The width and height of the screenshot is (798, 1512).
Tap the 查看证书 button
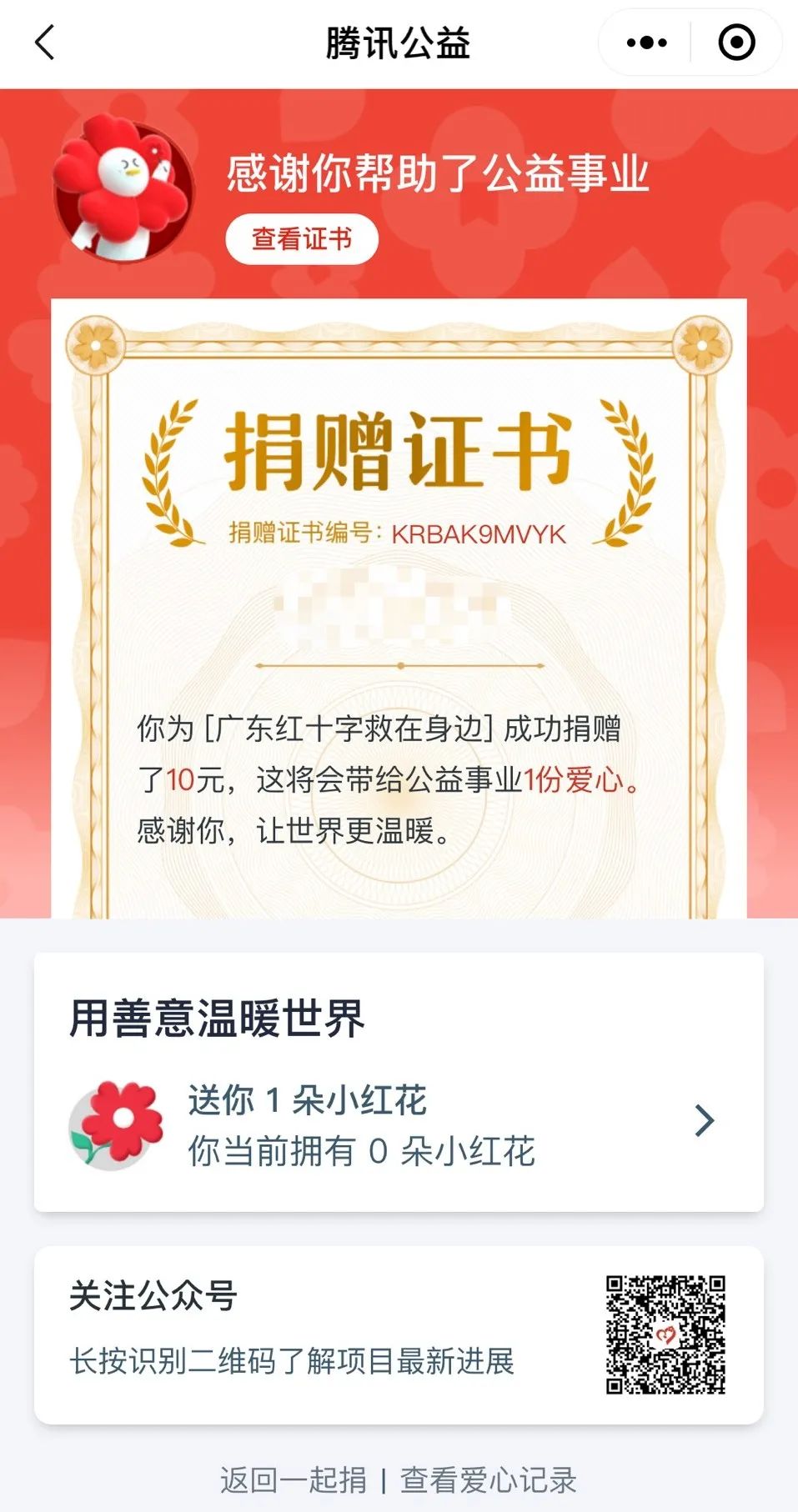coord(302,239)
